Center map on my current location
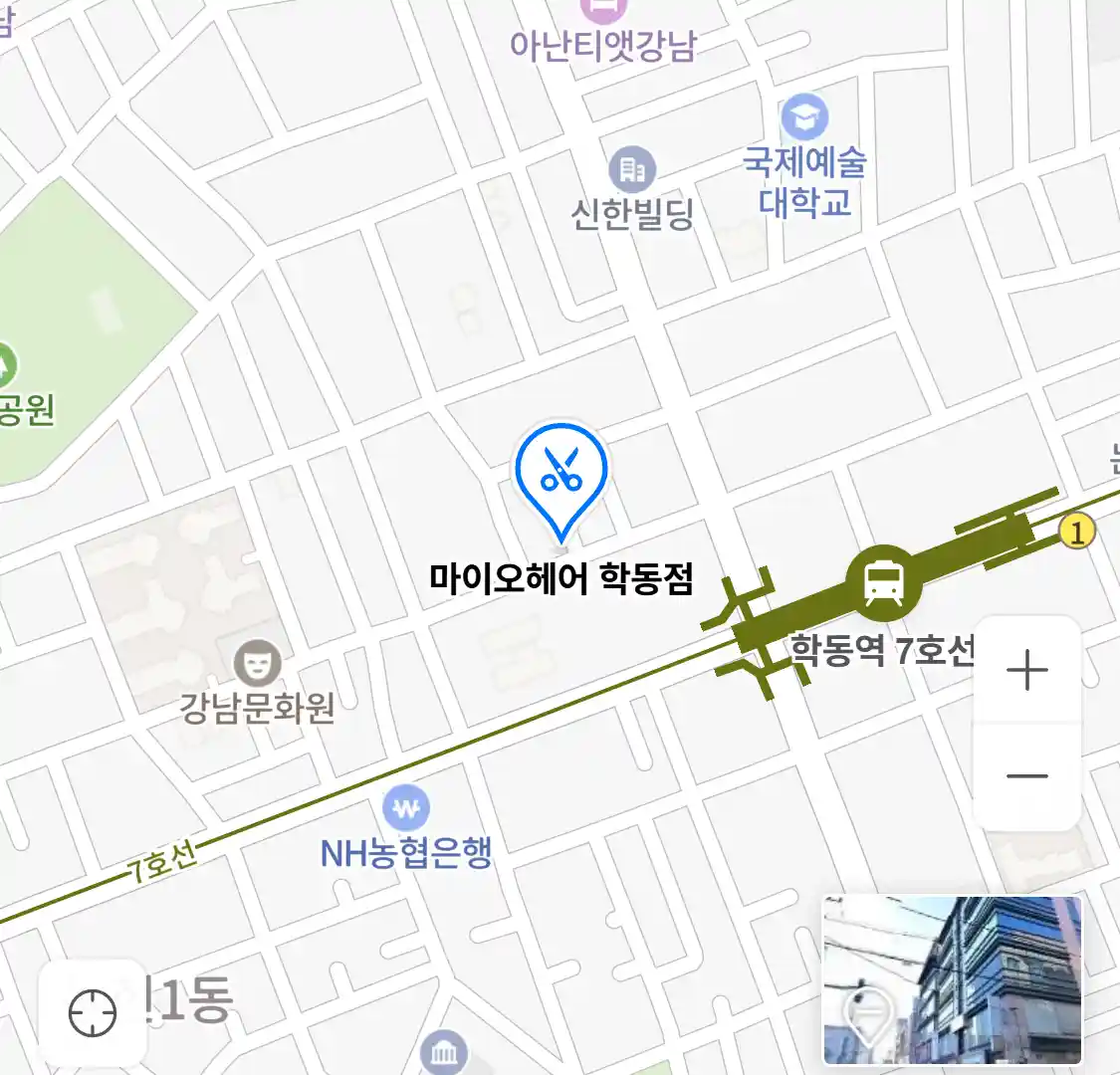Image resolution: width=1120 pixels, height=1075 pixels. click(93, 1014)
